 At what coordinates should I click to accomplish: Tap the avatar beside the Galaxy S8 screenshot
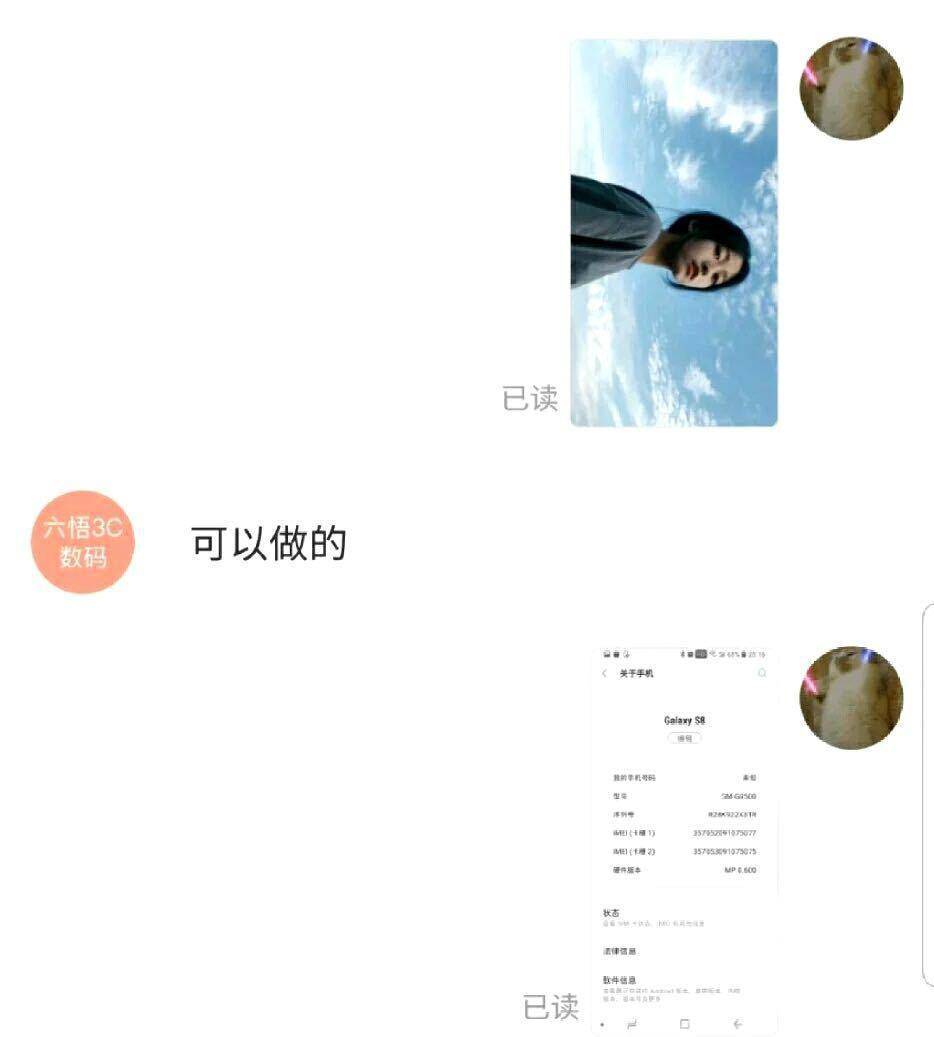[x=851, y=697]
